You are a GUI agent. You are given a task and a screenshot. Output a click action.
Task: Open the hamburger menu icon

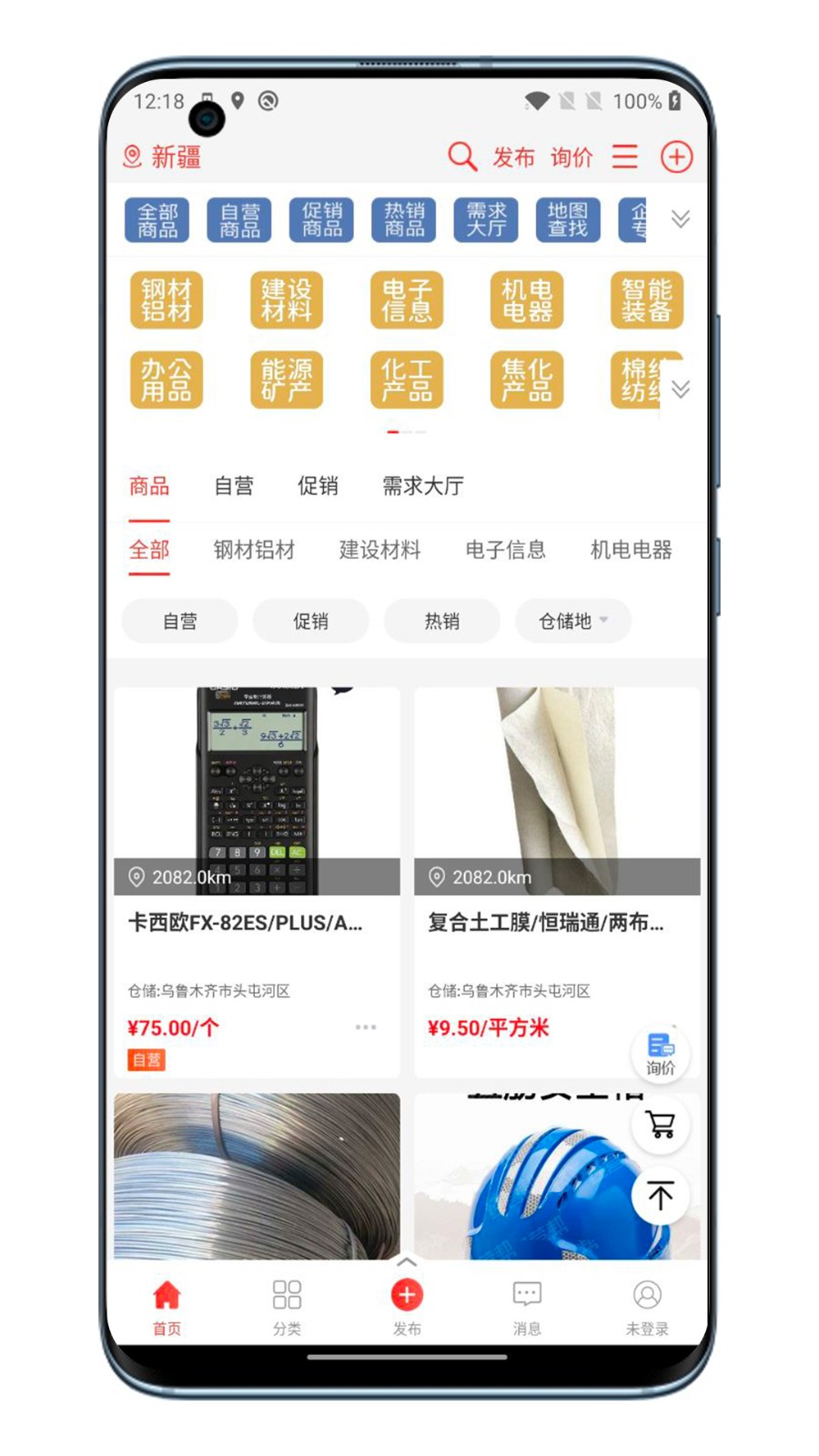[624, 157]
